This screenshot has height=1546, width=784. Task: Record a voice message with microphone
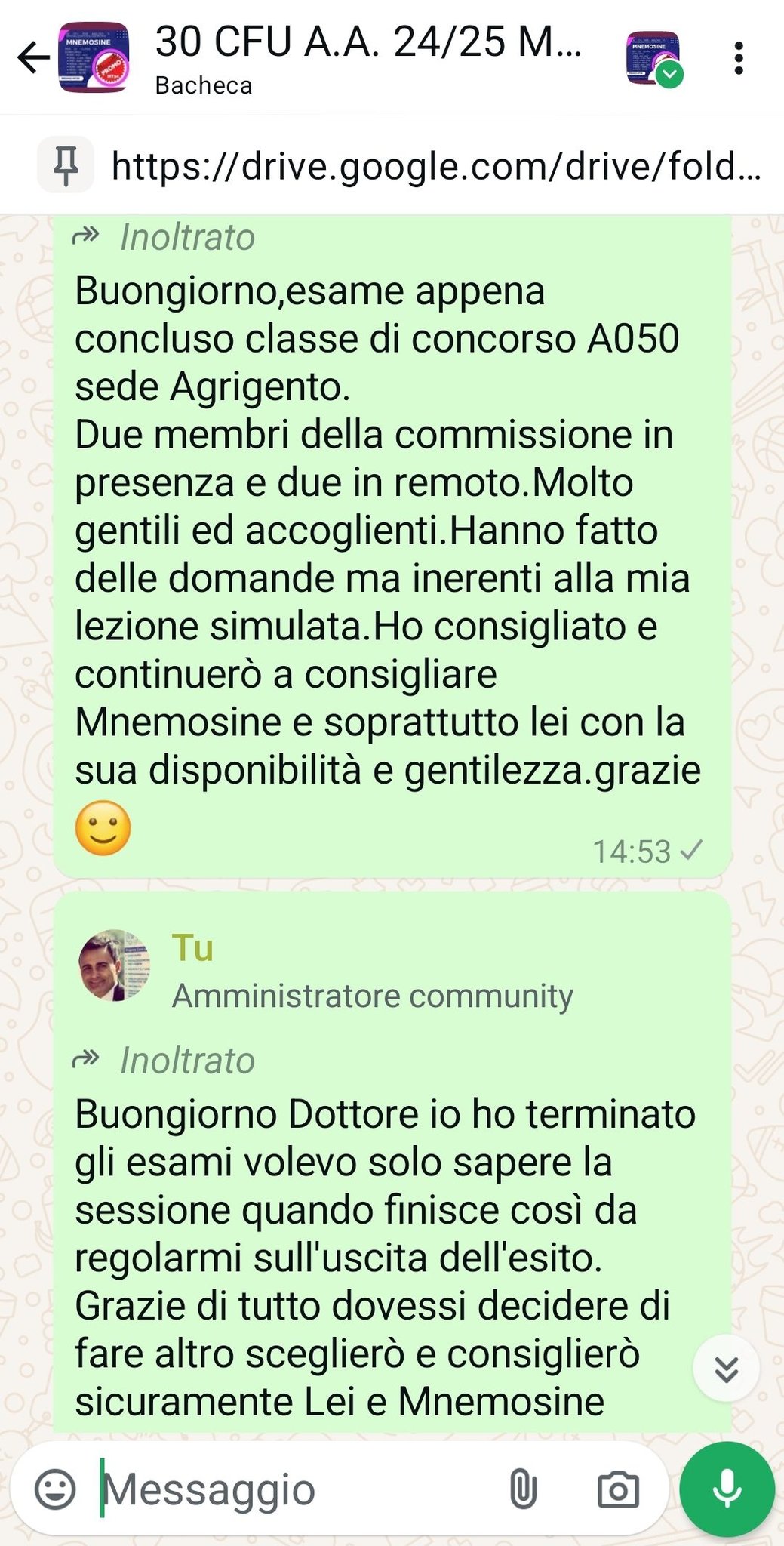727,1489
